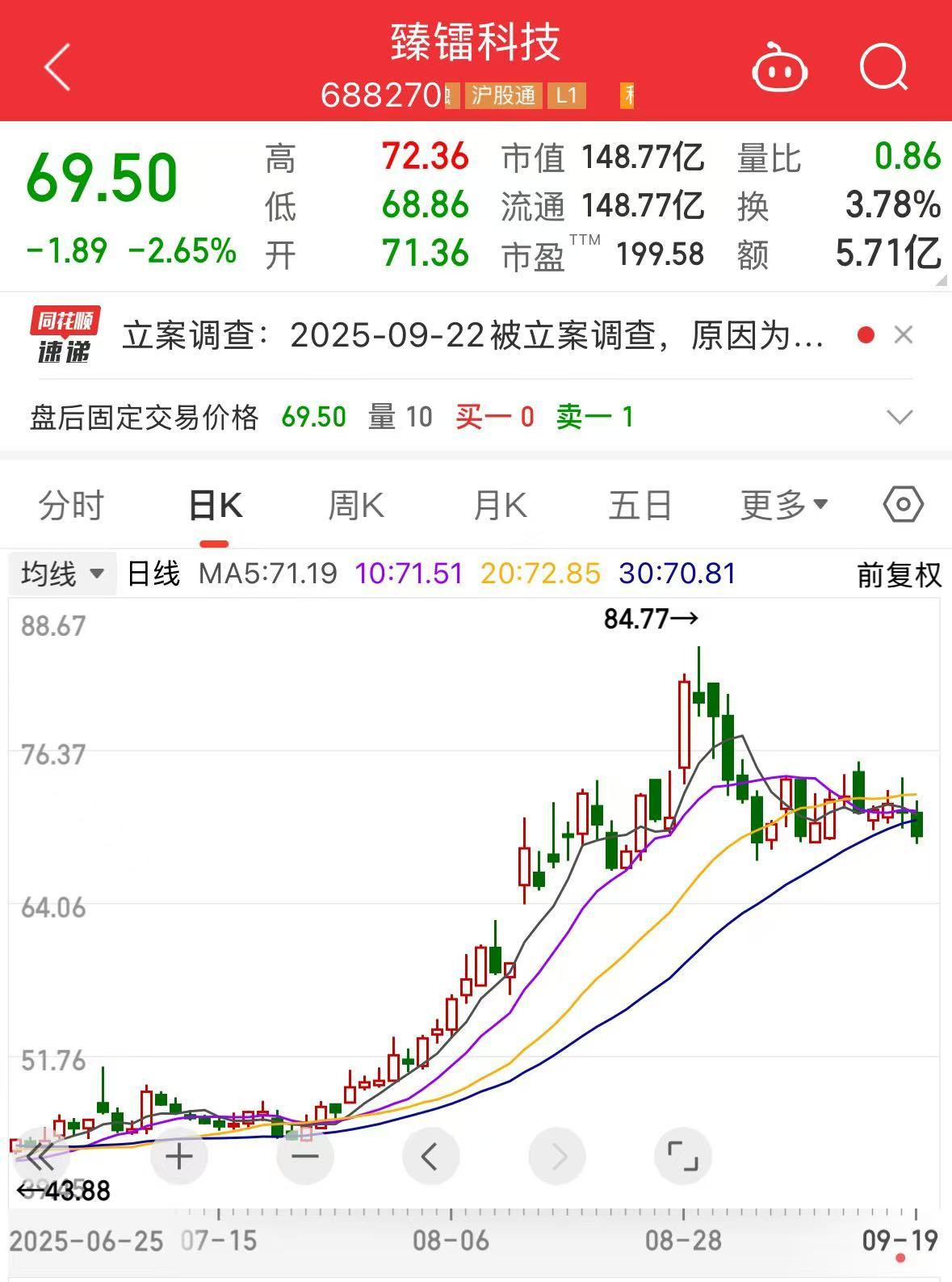
Task: Switch to the 分时 chart tab
Action: (x=71, y=506)
